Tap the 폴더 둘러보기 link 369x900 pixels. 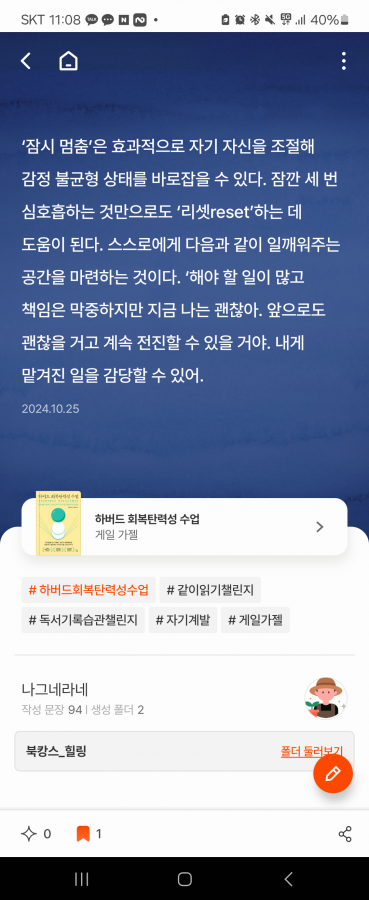tap(312, 751)
